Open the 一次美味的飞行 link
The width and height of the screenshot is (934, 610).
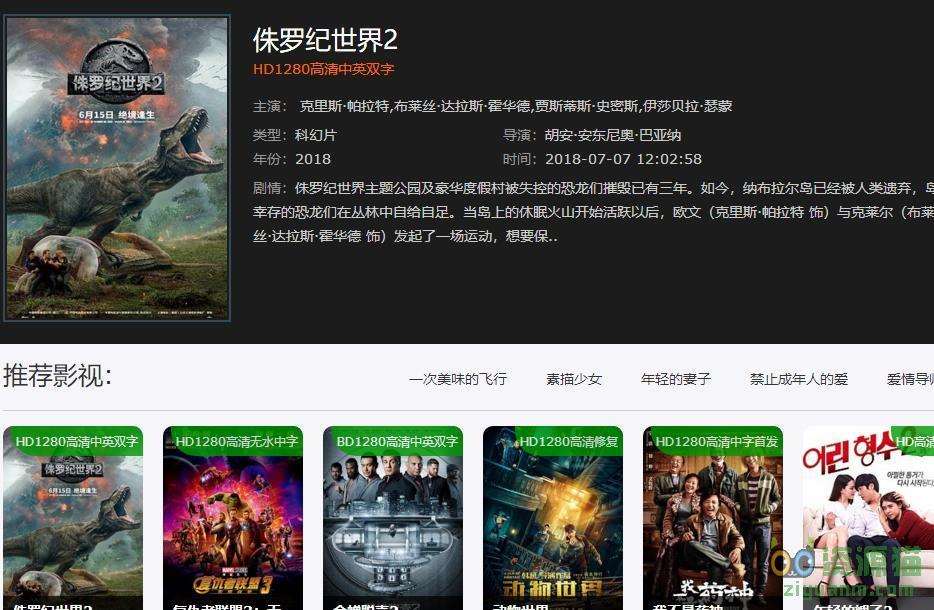pos(457,379)
